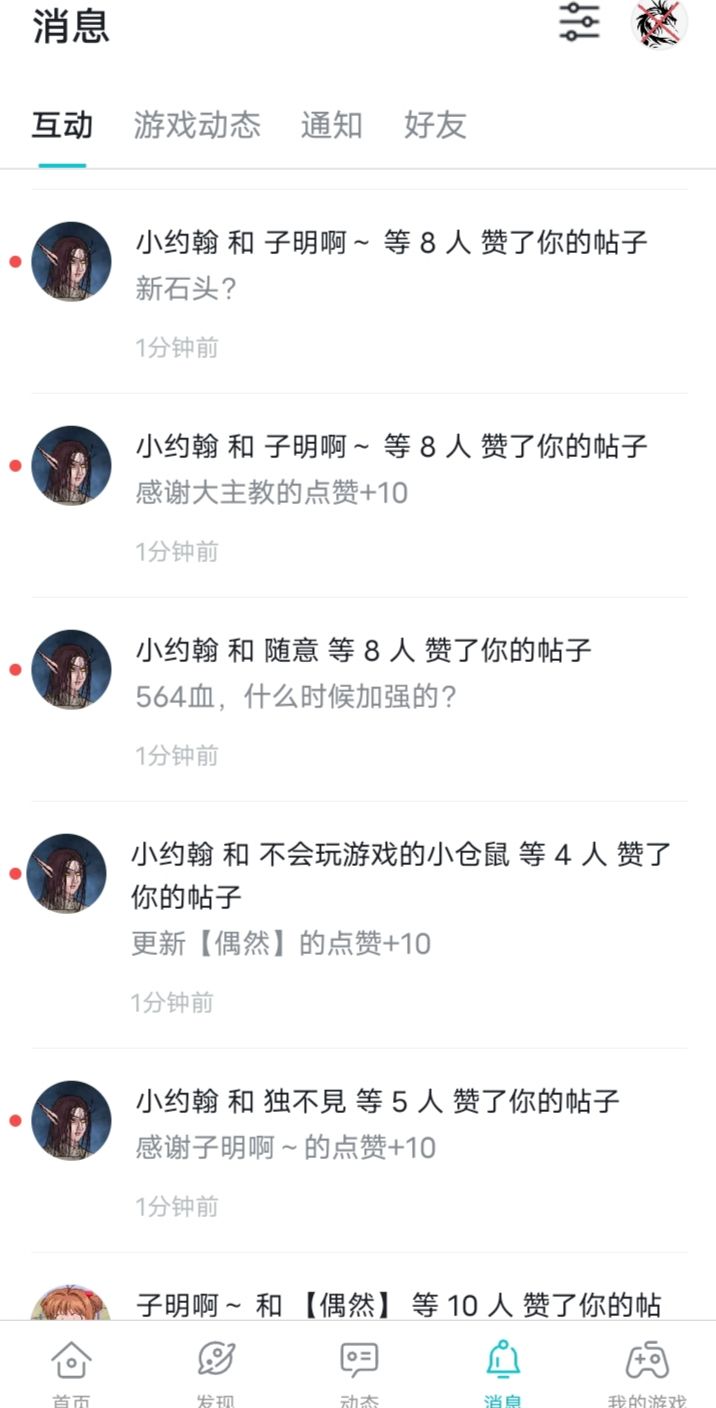The width and height of the screenshot is (716, 1408).
Task: Open notification about 感谢大主教的点赞+10
Action: pos(359,496)
